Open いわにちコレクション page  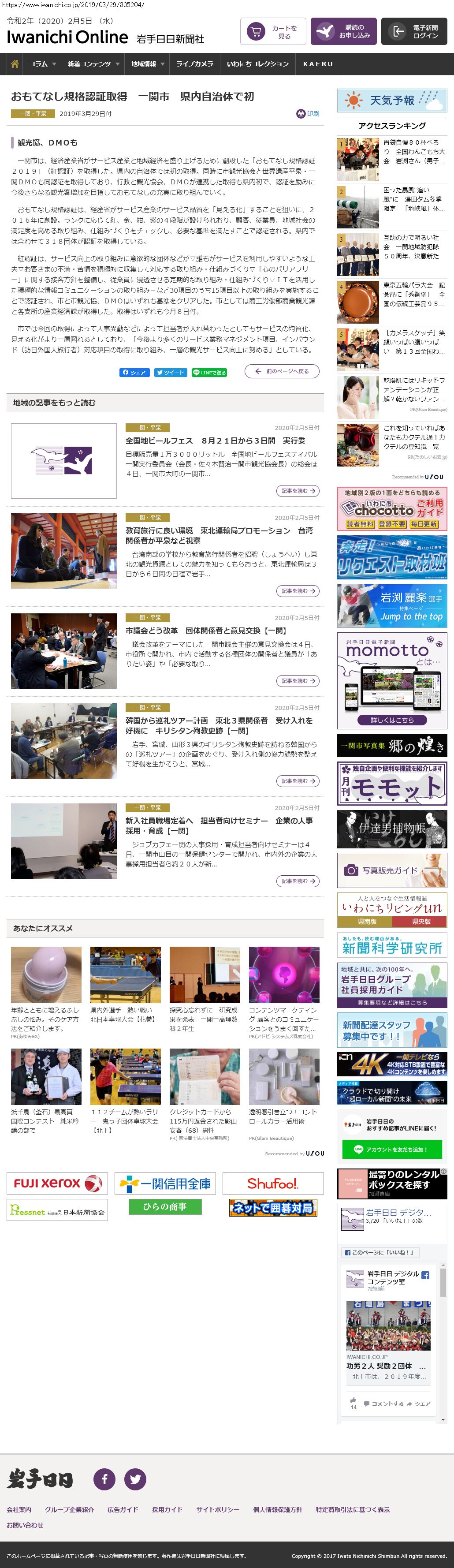pos(258,64)
